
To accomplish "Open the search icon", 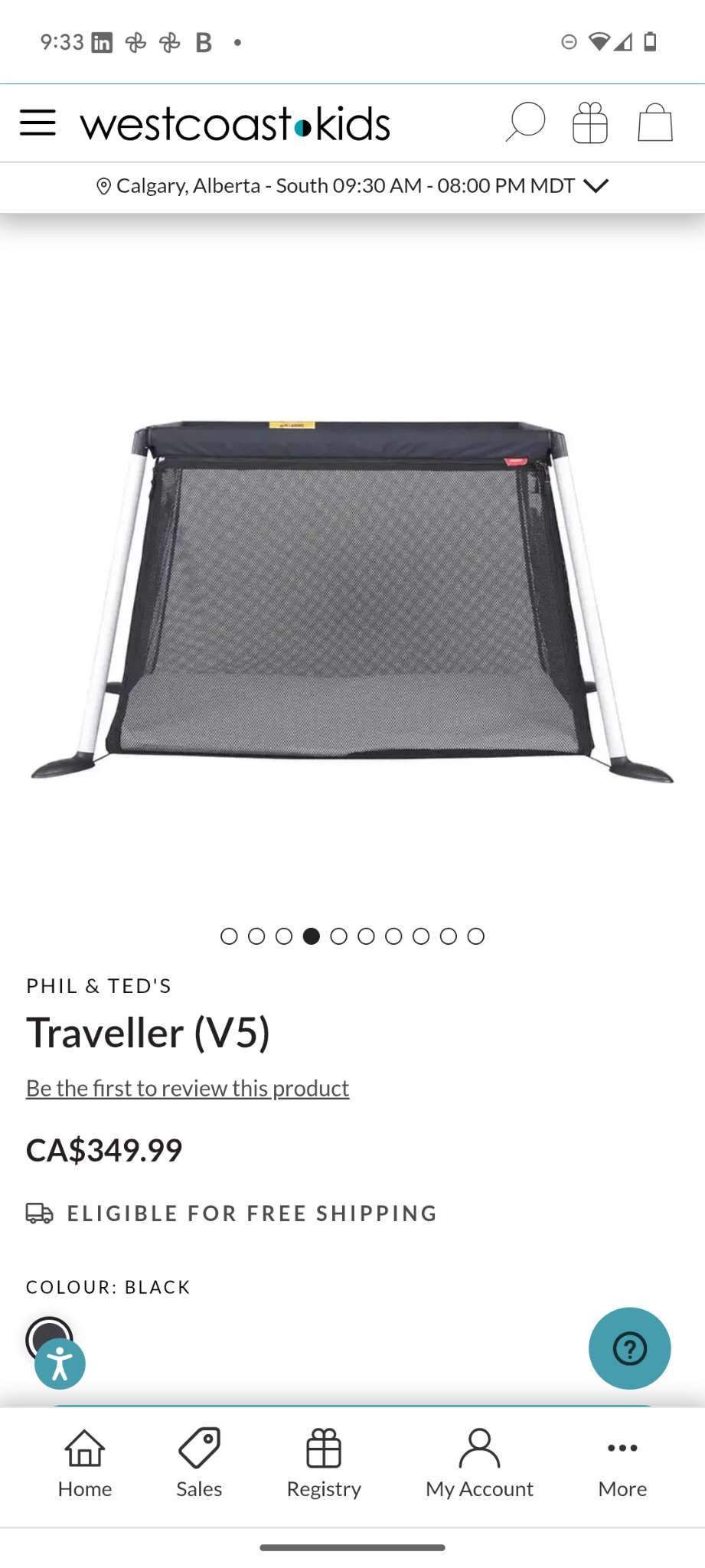I will click(x=525, y=122).
